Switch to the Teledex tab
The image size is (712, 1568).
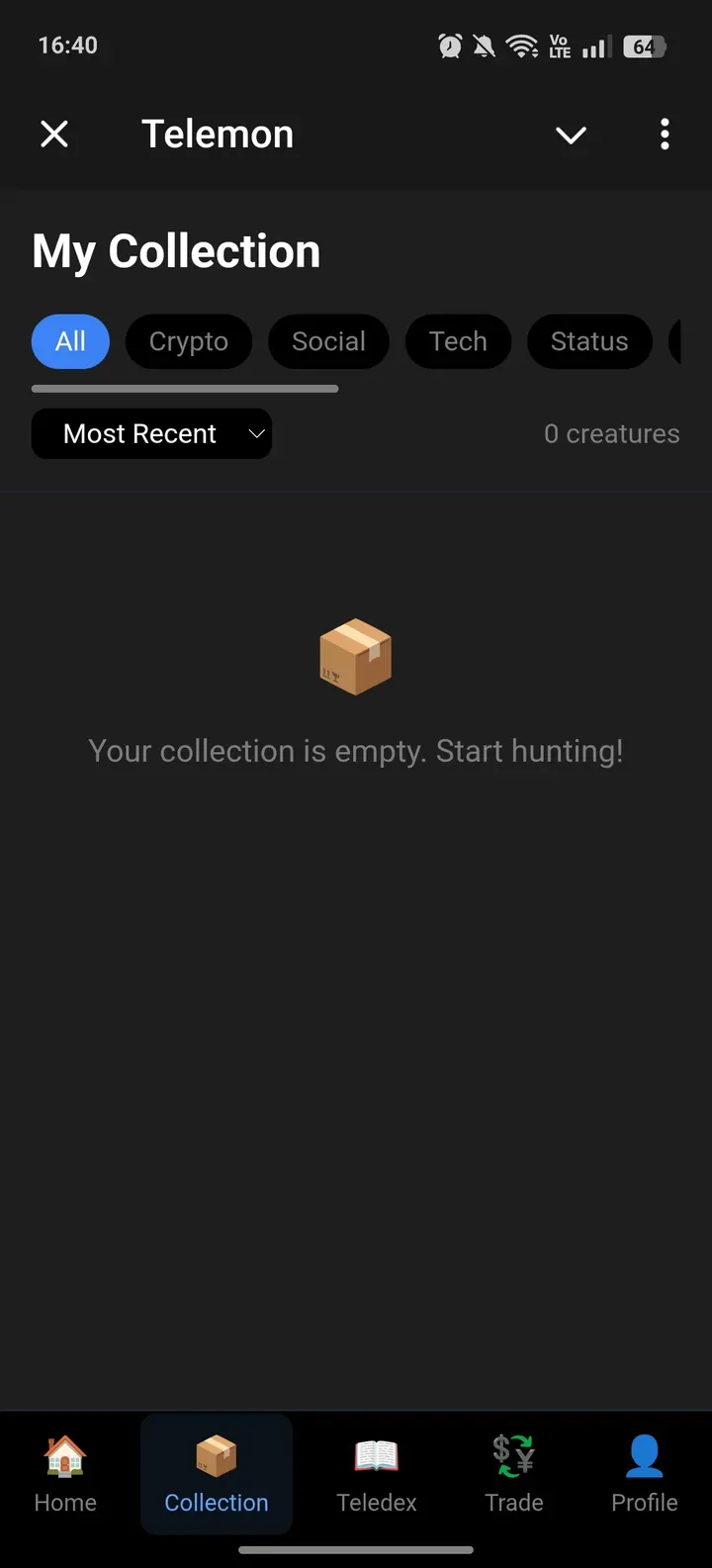pos(376,1474)
